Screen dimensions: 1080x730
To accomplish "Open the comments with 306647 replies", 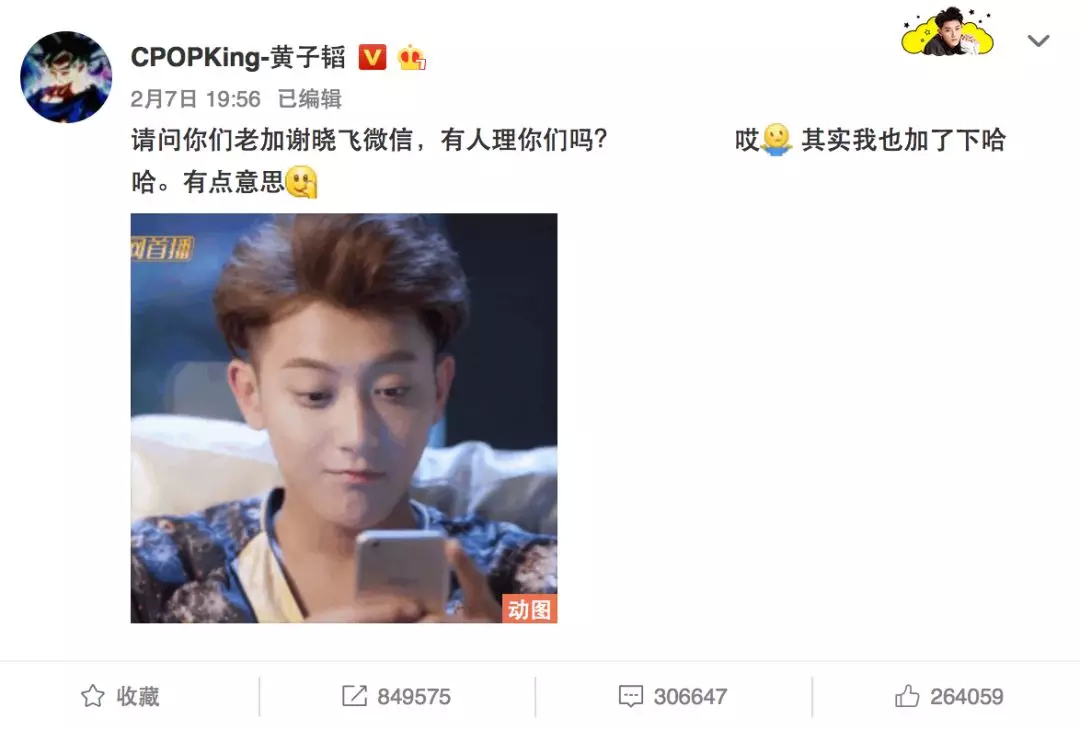I will (672, 696).
